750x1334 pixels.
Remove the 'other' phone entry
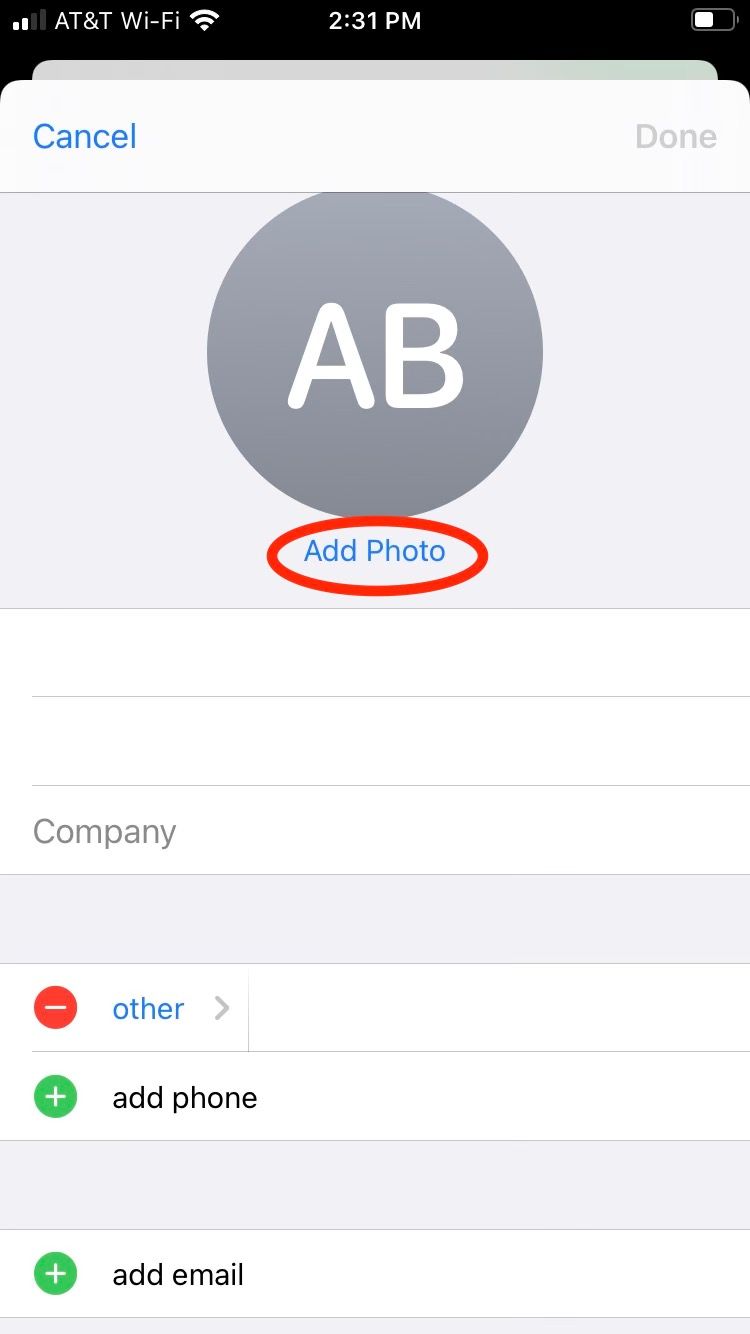(x=56, y=1008)
